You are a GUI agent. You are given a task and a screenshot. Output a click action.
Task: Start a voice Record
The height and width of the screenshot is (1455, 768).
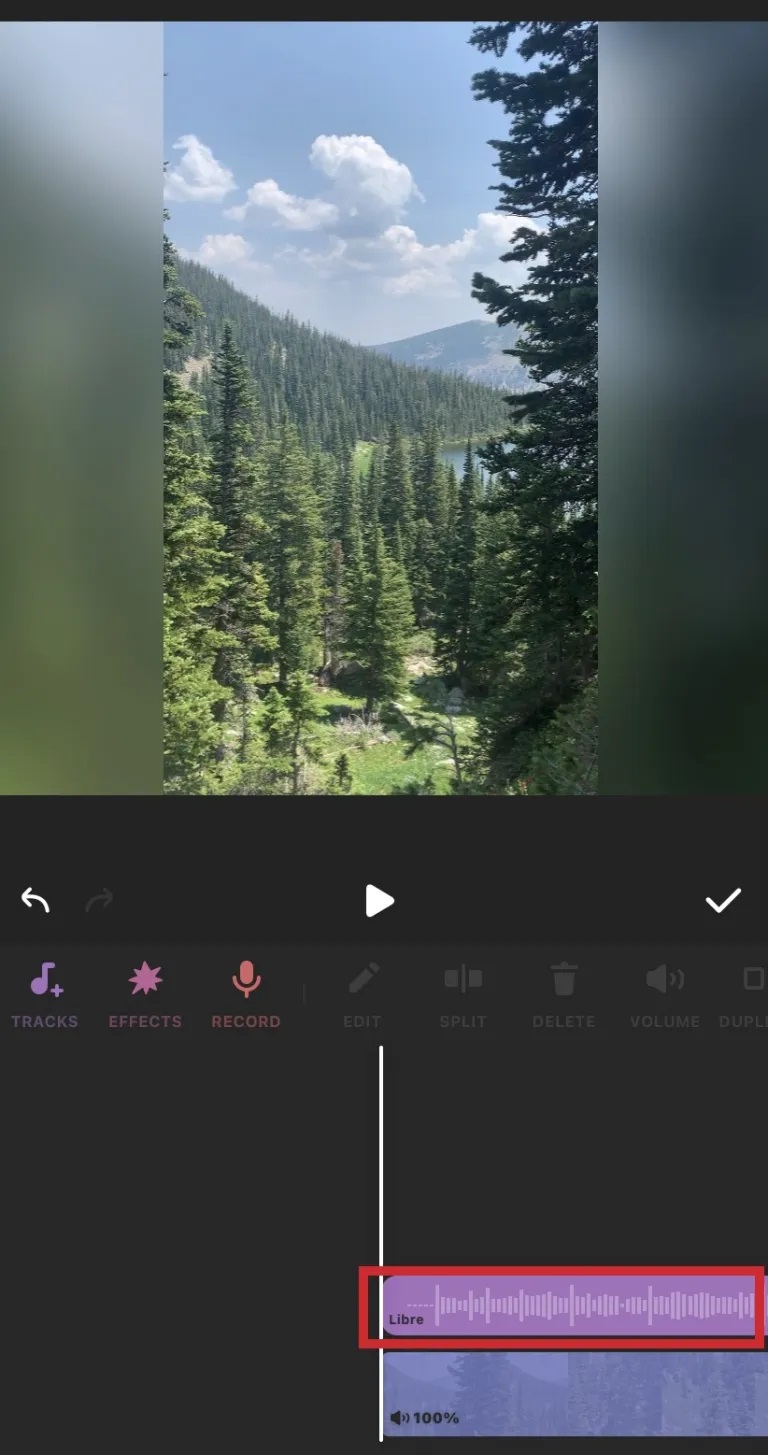246,995
